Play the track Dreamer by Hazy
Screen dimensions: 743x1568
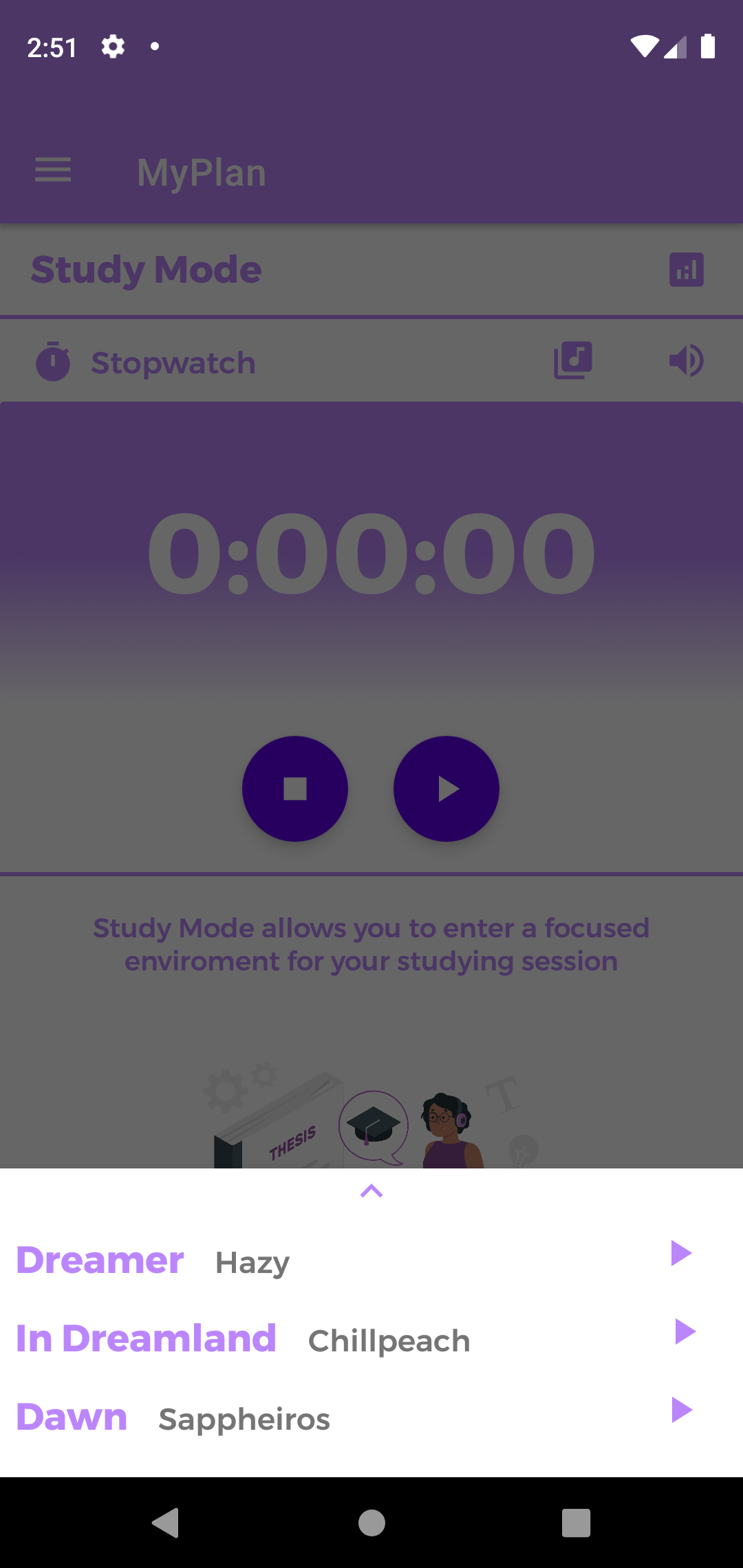coord(680,1253)
